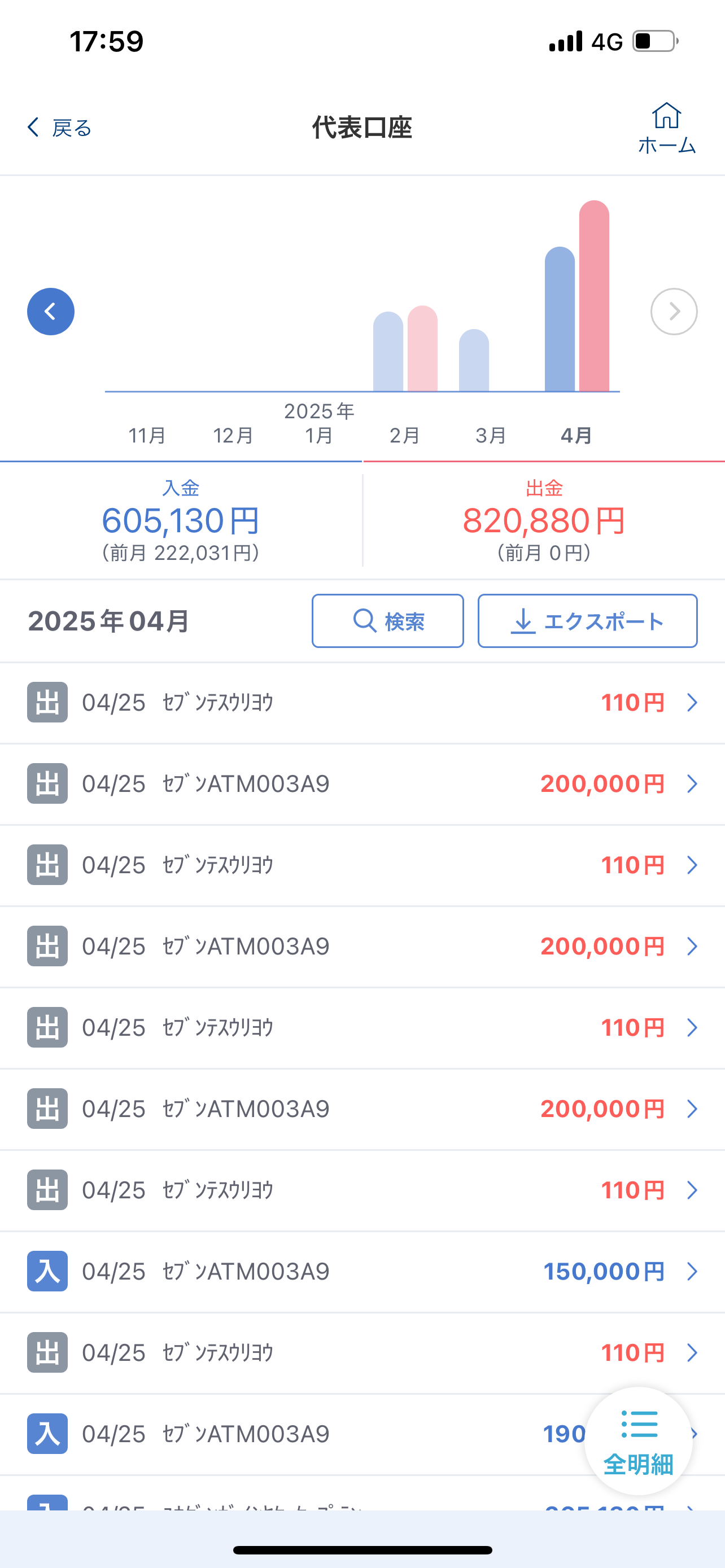This screenshot has height=1568, width=725.
Task: Tap the エクスポート export button
Action: point(587,621)
